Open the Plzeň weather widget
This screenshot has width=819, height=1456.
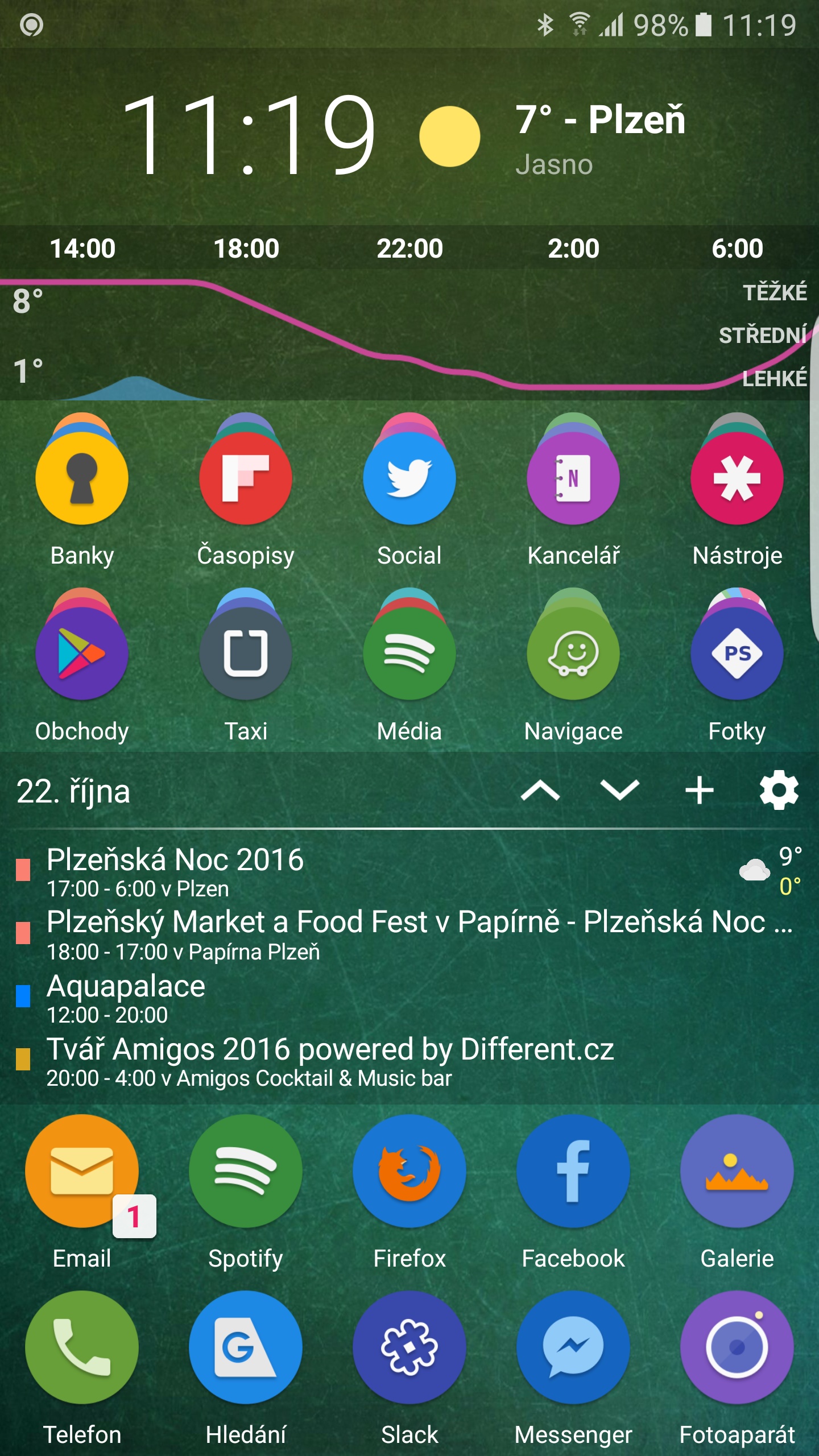(600, 136)
